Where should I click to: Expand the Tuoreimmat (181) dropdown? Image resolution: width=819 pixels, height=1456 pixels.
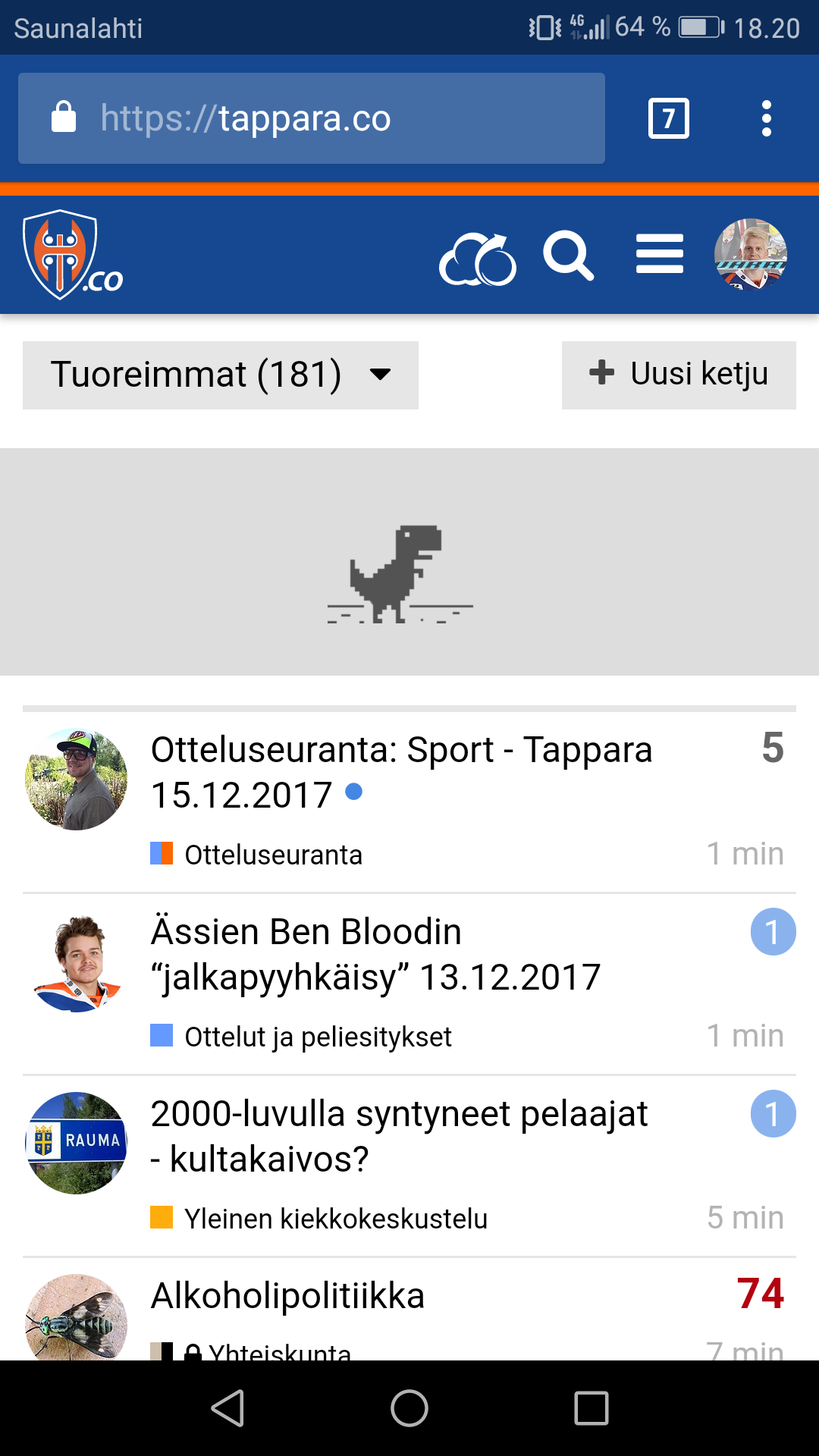click(220, 375)
